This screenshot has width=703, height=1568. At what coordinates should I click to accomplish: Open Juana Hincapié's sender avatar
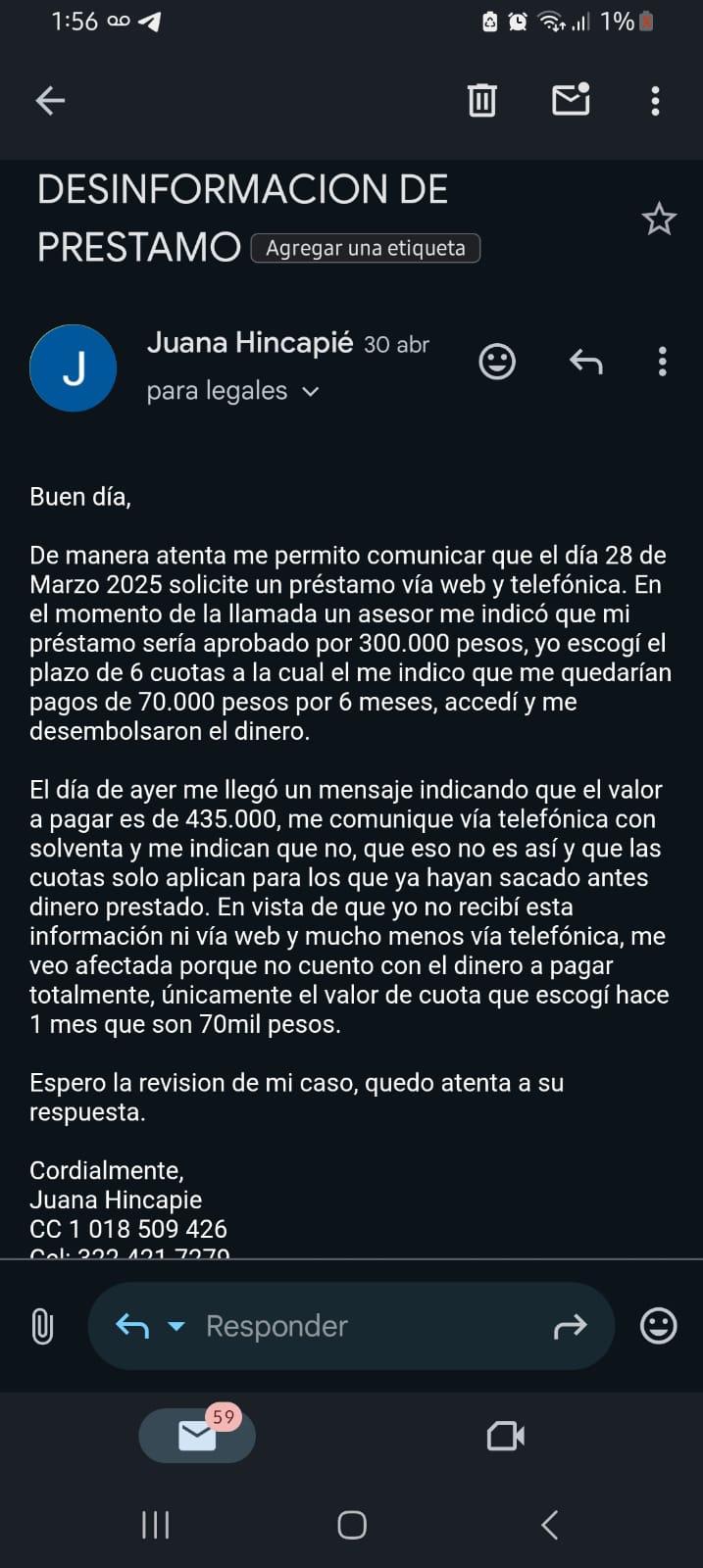coord(74,368)
